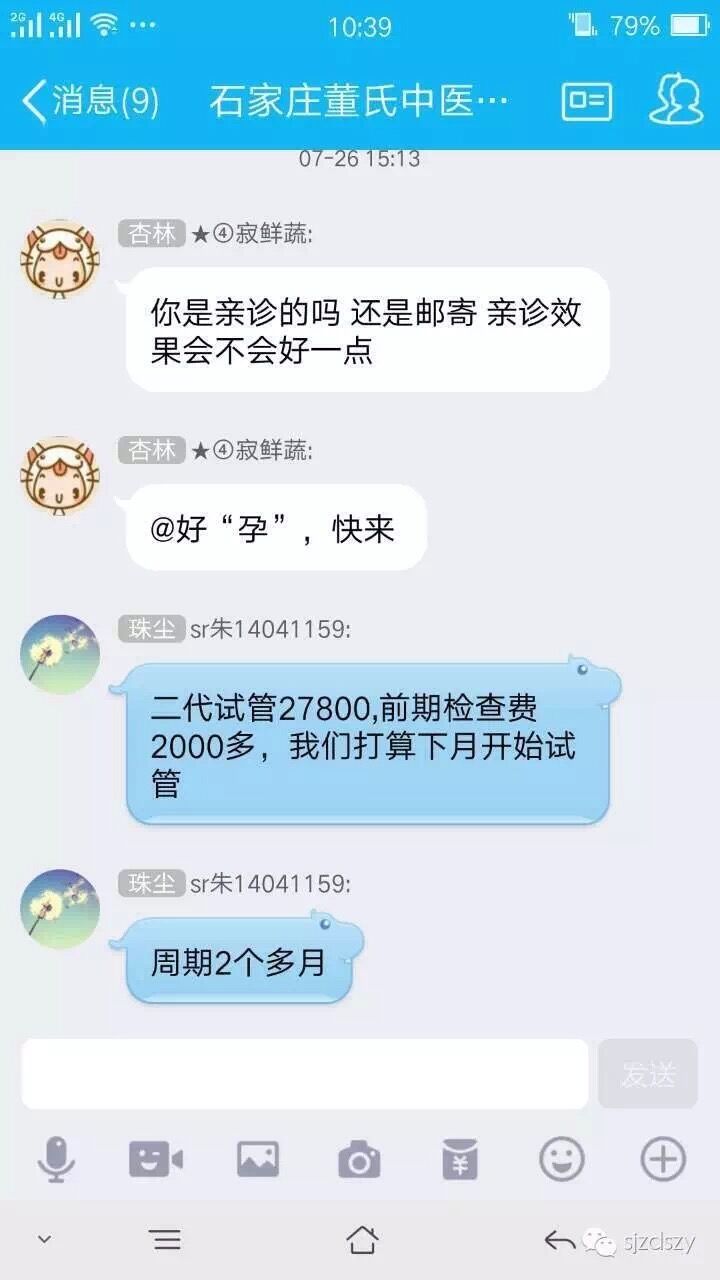Open group members profile icon
The image size is (720, 1280).
[676, 100]
